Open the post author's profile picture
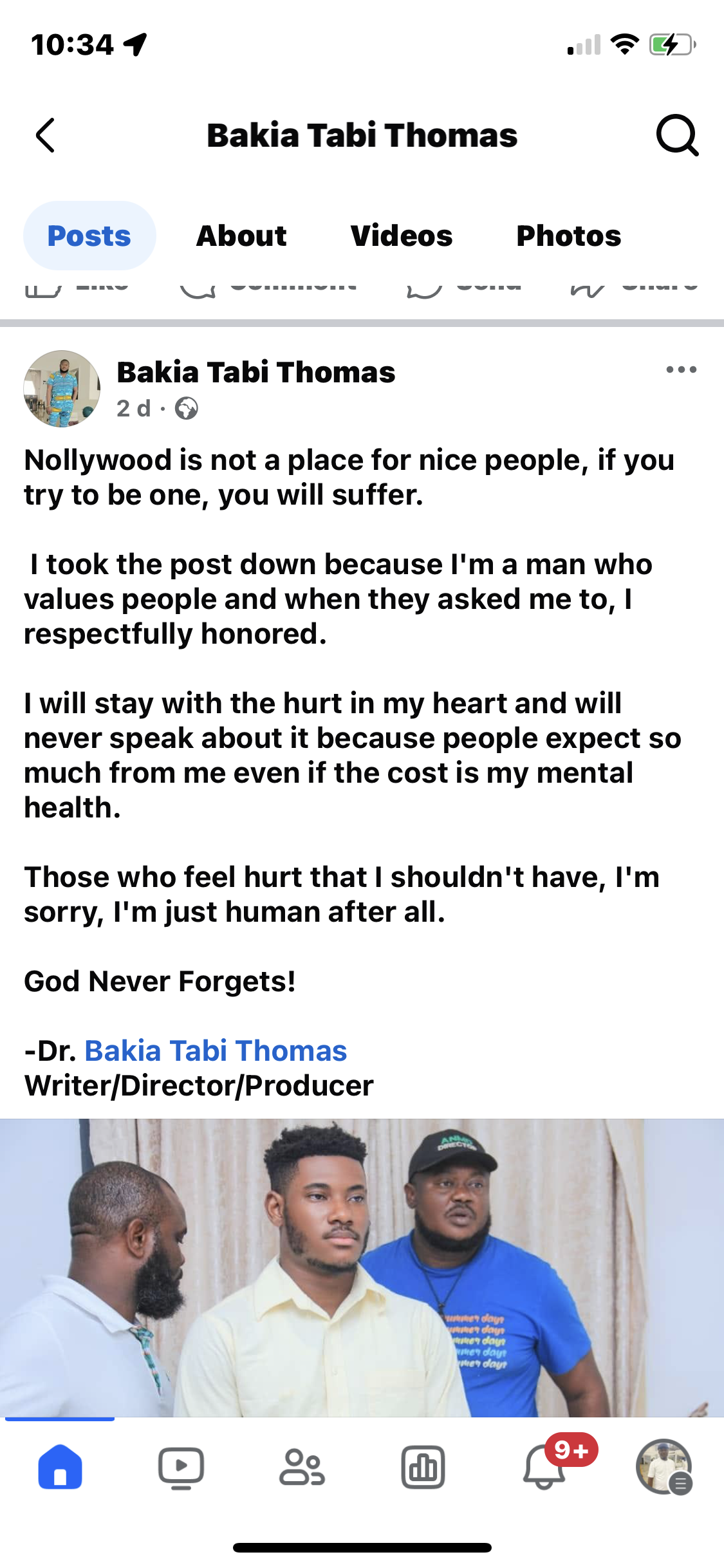The width and height of the screenshot is (724, 1568). pos(62,389)
